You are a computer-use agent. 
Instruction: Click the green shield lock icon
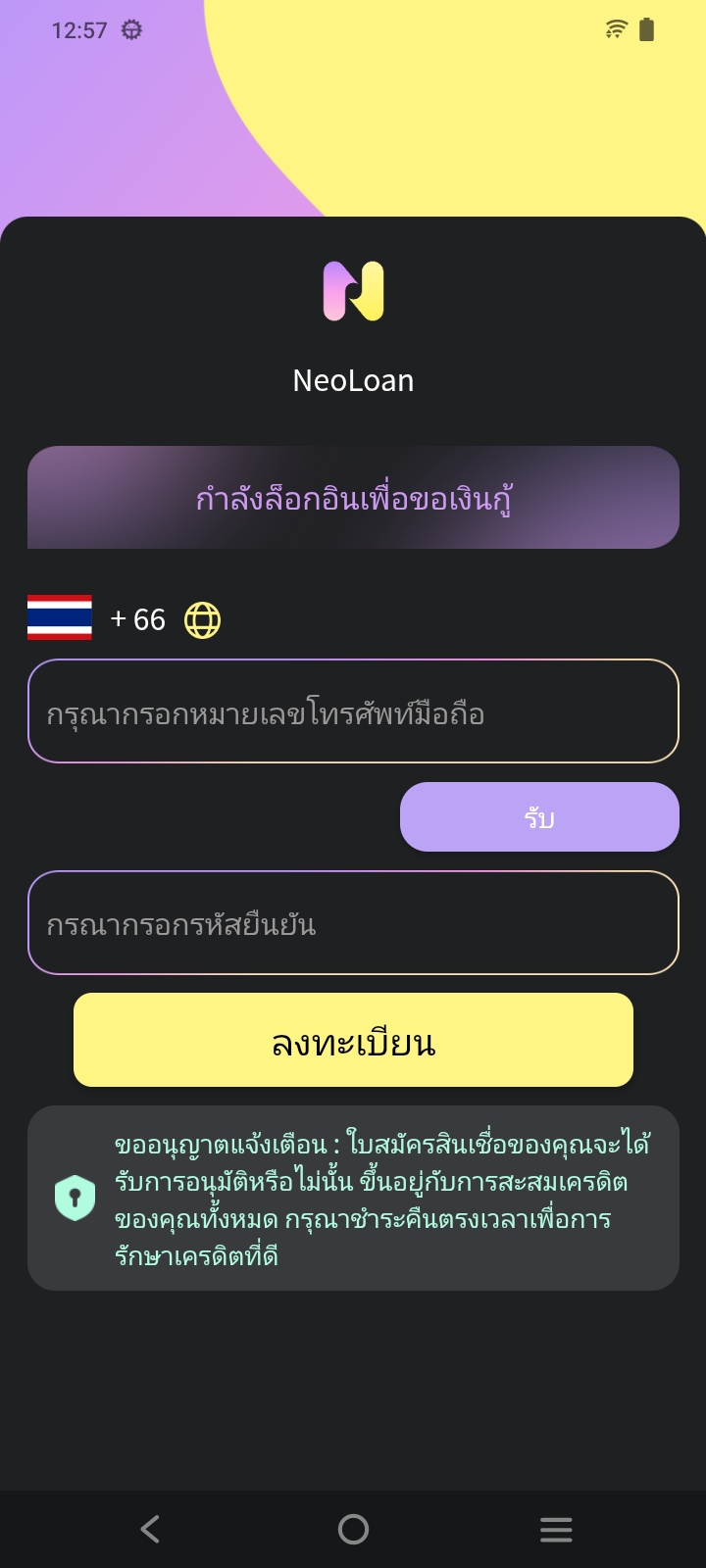(x=73, y=1198)
